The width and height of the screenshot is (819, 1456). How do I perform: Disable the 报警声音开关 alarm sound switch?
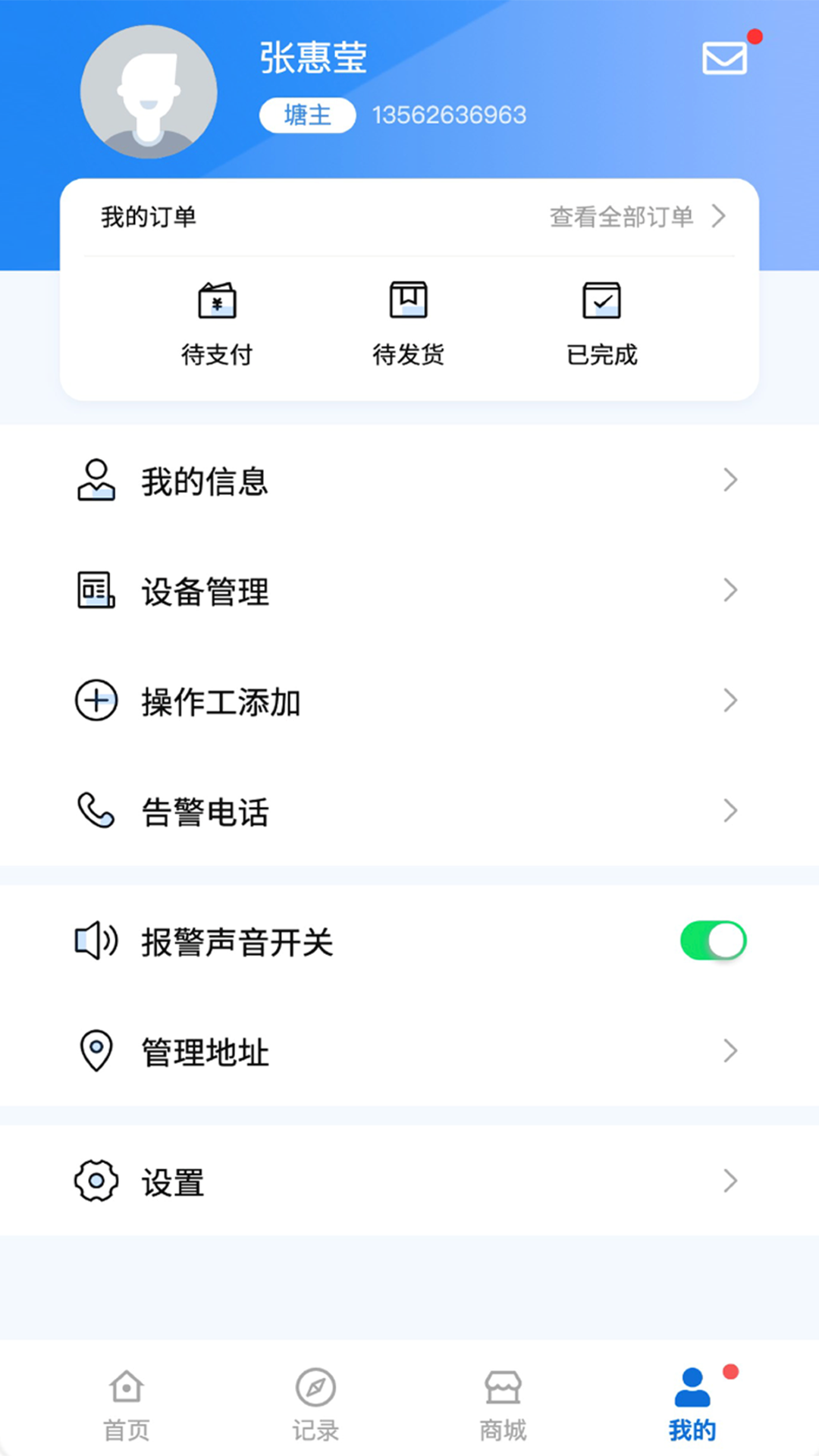pyautogui.click(x=711, y=940)
